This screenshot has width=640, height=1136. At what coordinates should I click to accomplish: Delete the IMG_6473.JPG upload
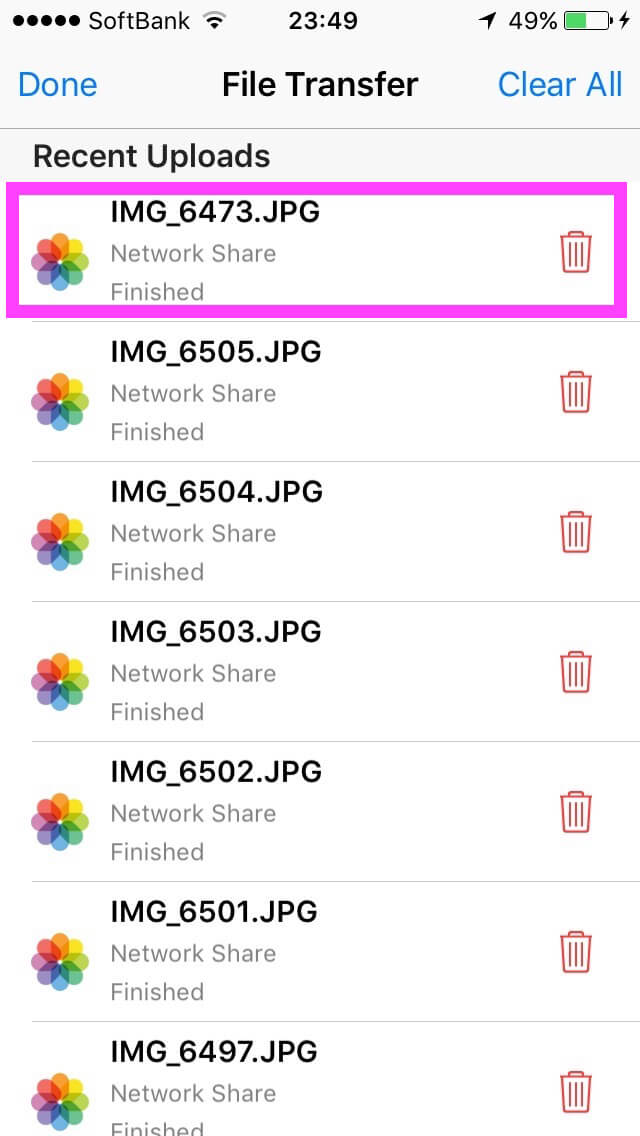[x=575, y=252]
